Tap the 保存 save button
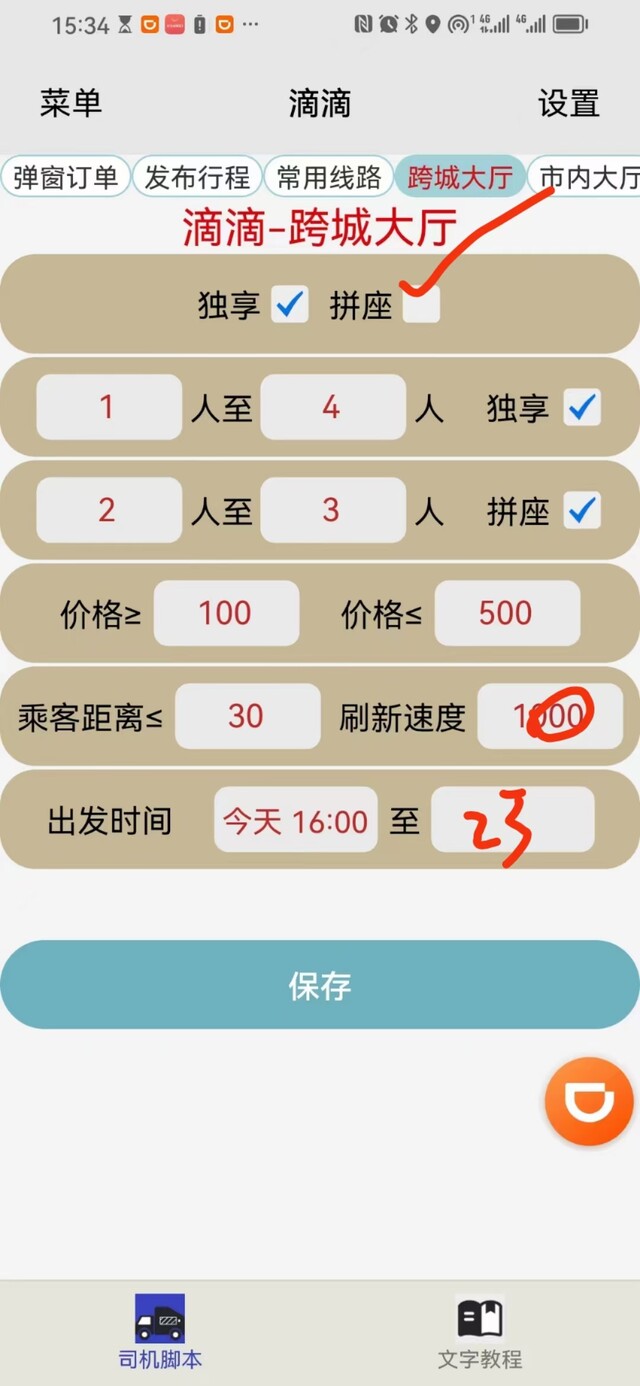The width and height of the screenshot is (640, 1386). click(x=320, y=985)
